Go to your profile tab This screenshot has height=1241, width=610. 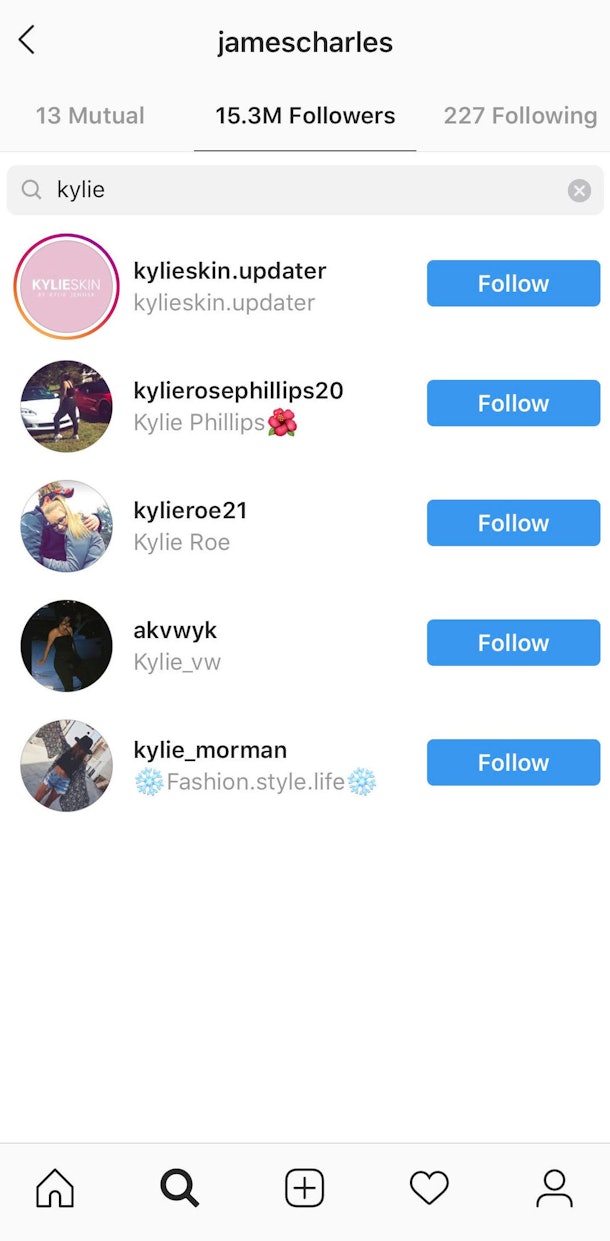pyautogui.click(x=554, y=1188)
